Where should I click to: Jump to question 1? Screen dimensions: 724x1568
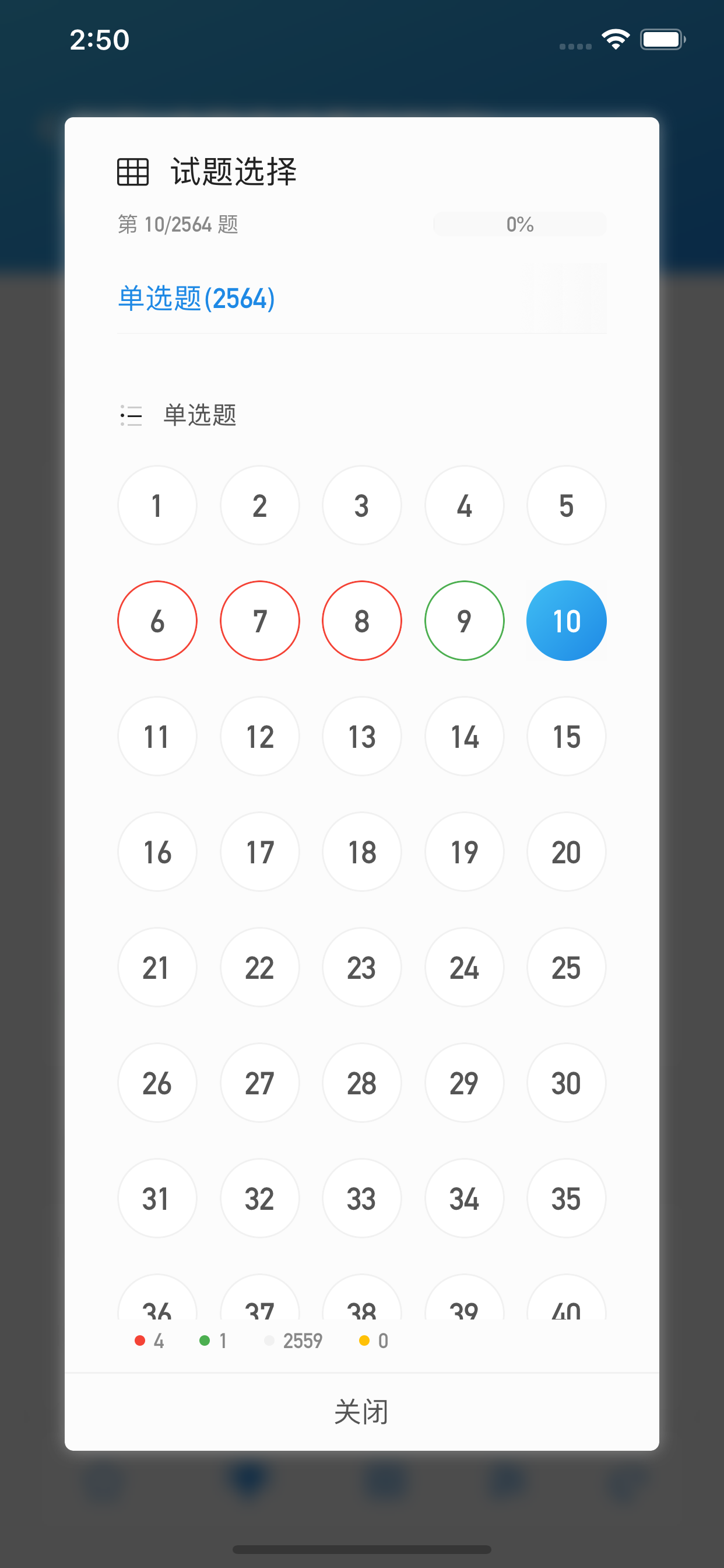[157, 505]
